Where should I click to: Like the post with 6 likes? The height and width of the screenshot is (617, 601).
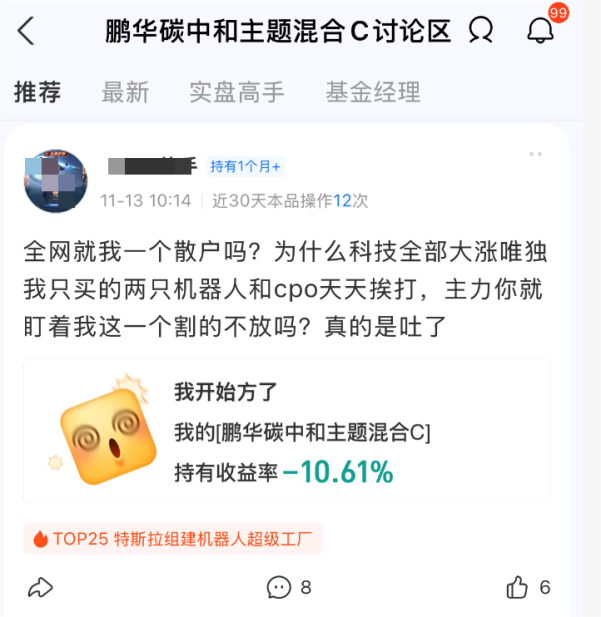pyautogui.click(x=528, y=587)
